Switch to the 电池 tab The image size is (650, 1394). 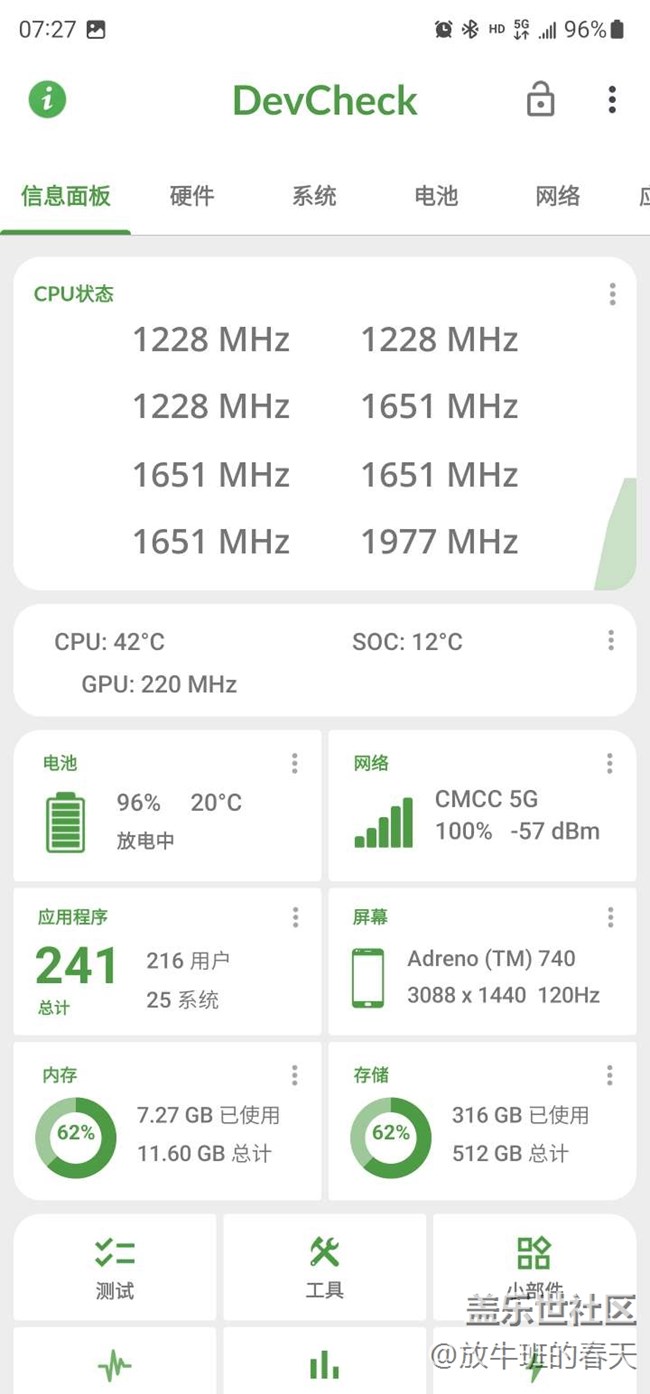(436, 196)
